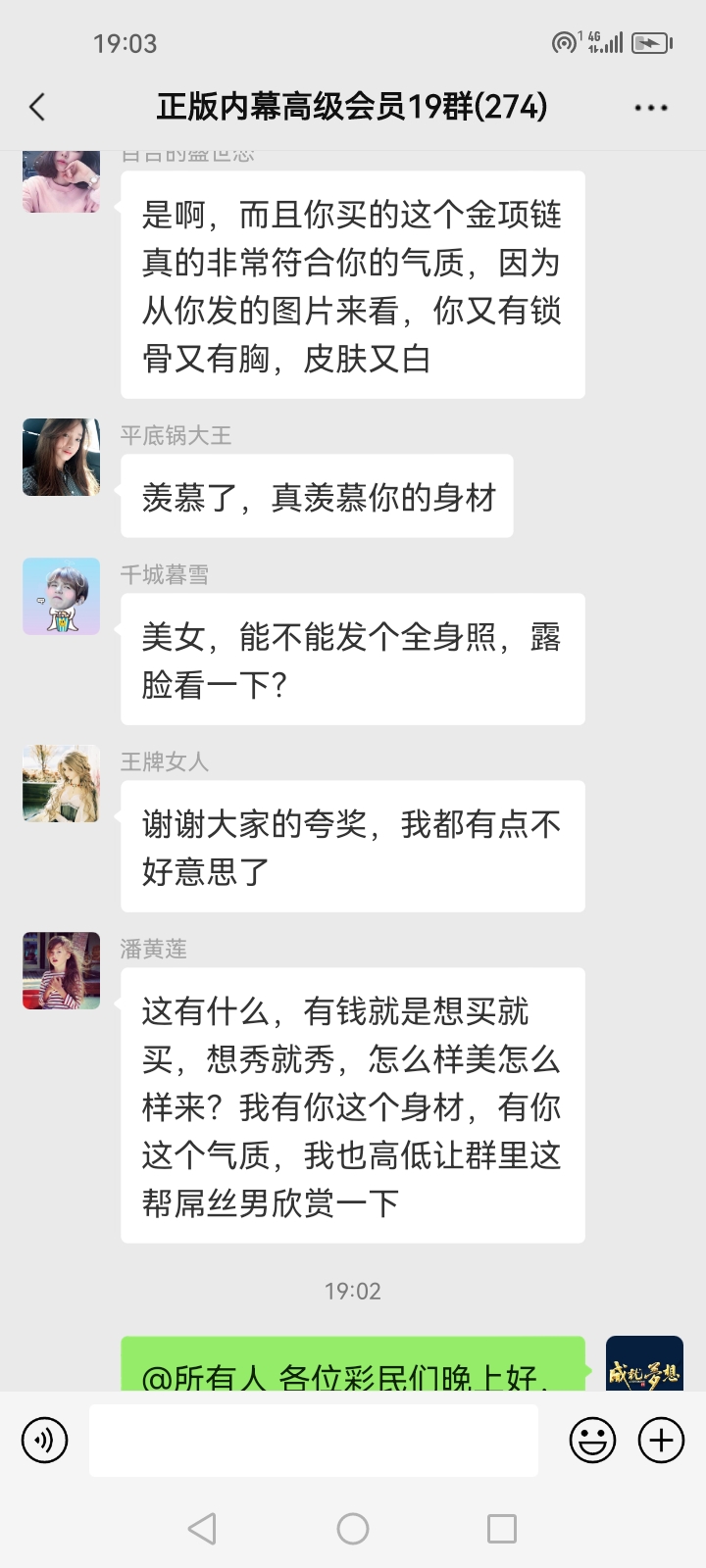Tap the system home button
Screen dimensions: 706x1568
coord(353,1529)
